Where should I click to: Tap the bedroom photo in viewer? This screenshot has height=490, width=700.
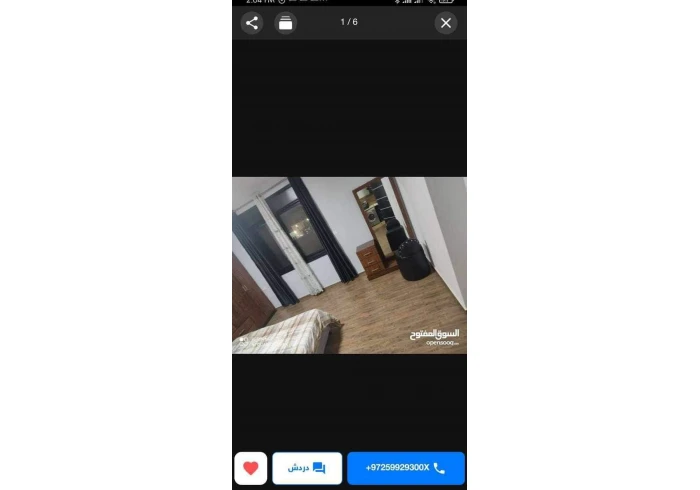click(349, 265)
